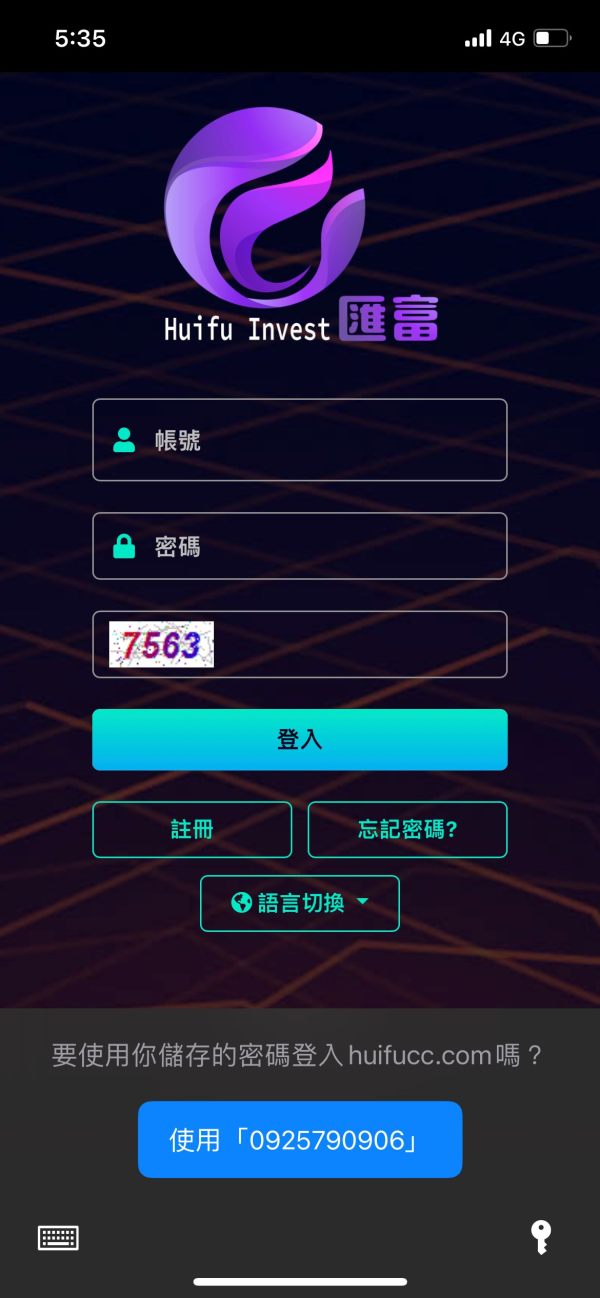
Task: Open saved passwords key icon
Action: [540, 1238]
